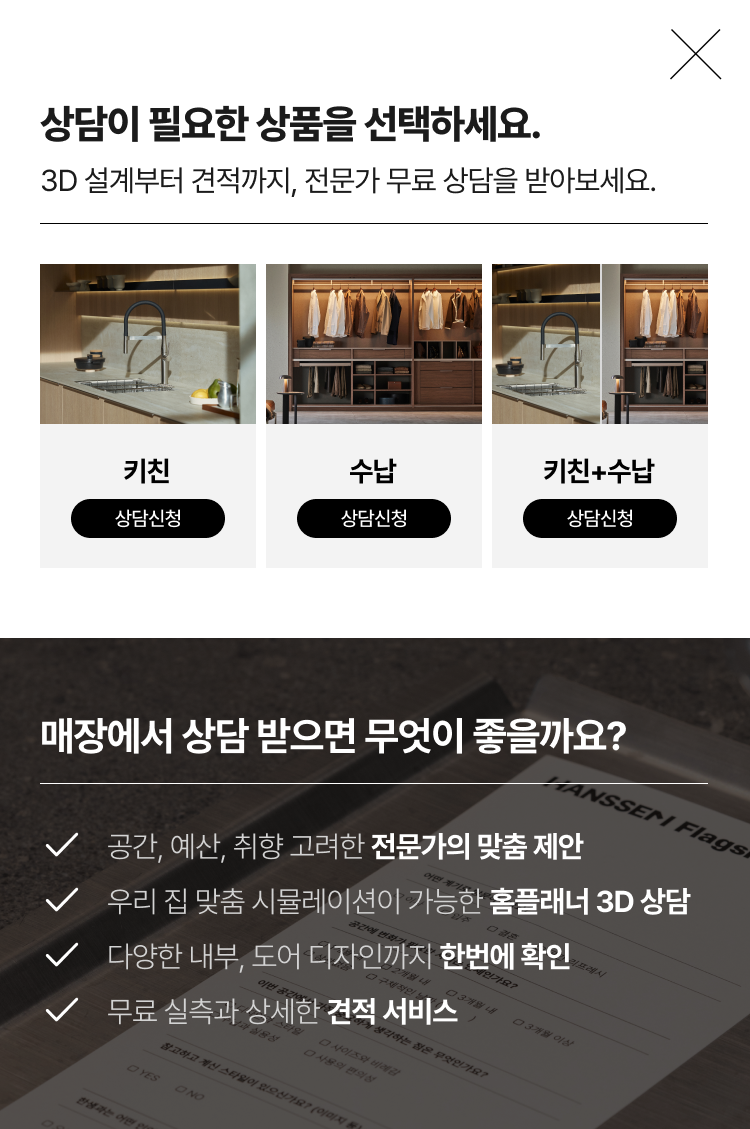750x1129 pixels.
Task: Apply for 키친+수납 consultation
Action: 600,518
